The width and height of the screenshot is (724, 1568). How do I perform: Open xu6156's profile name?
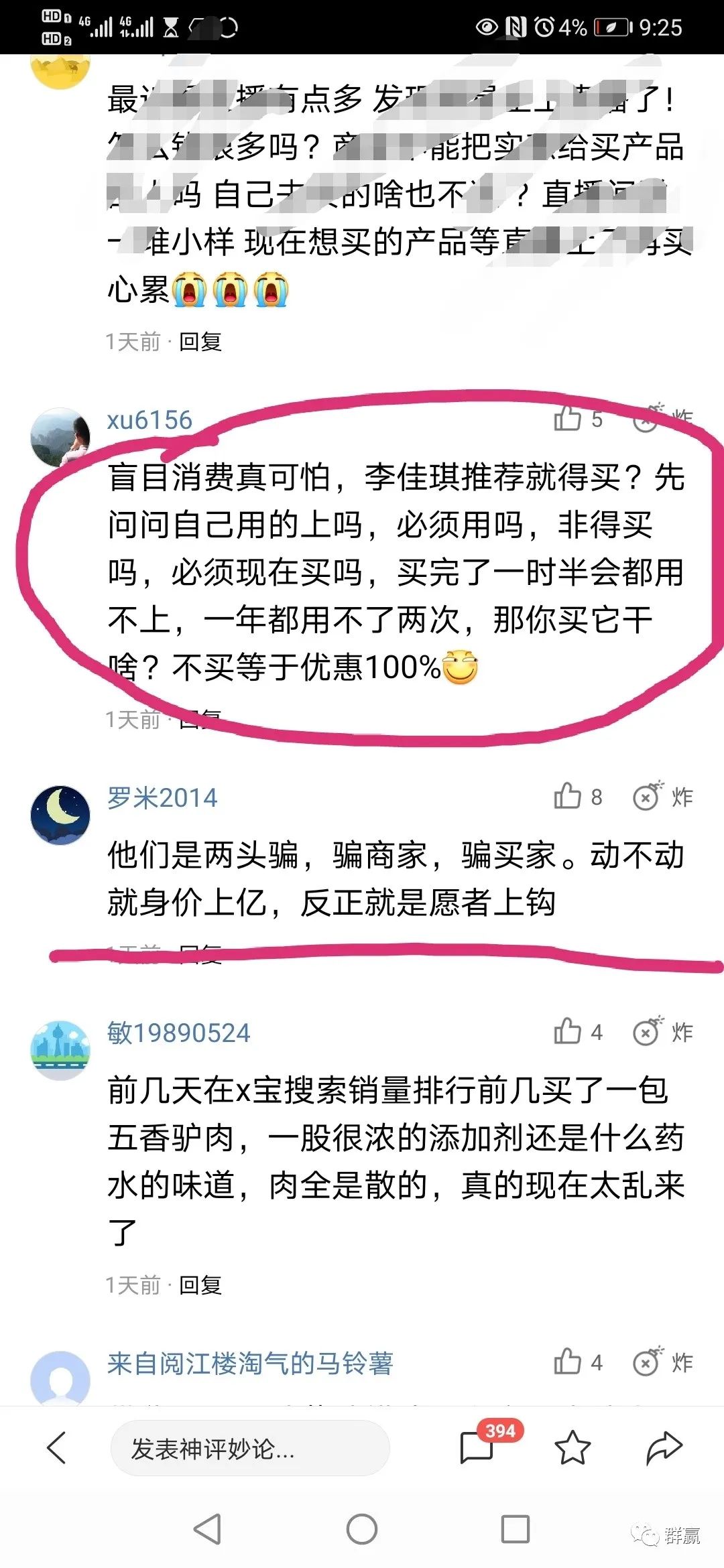click(x=149, y=420)
